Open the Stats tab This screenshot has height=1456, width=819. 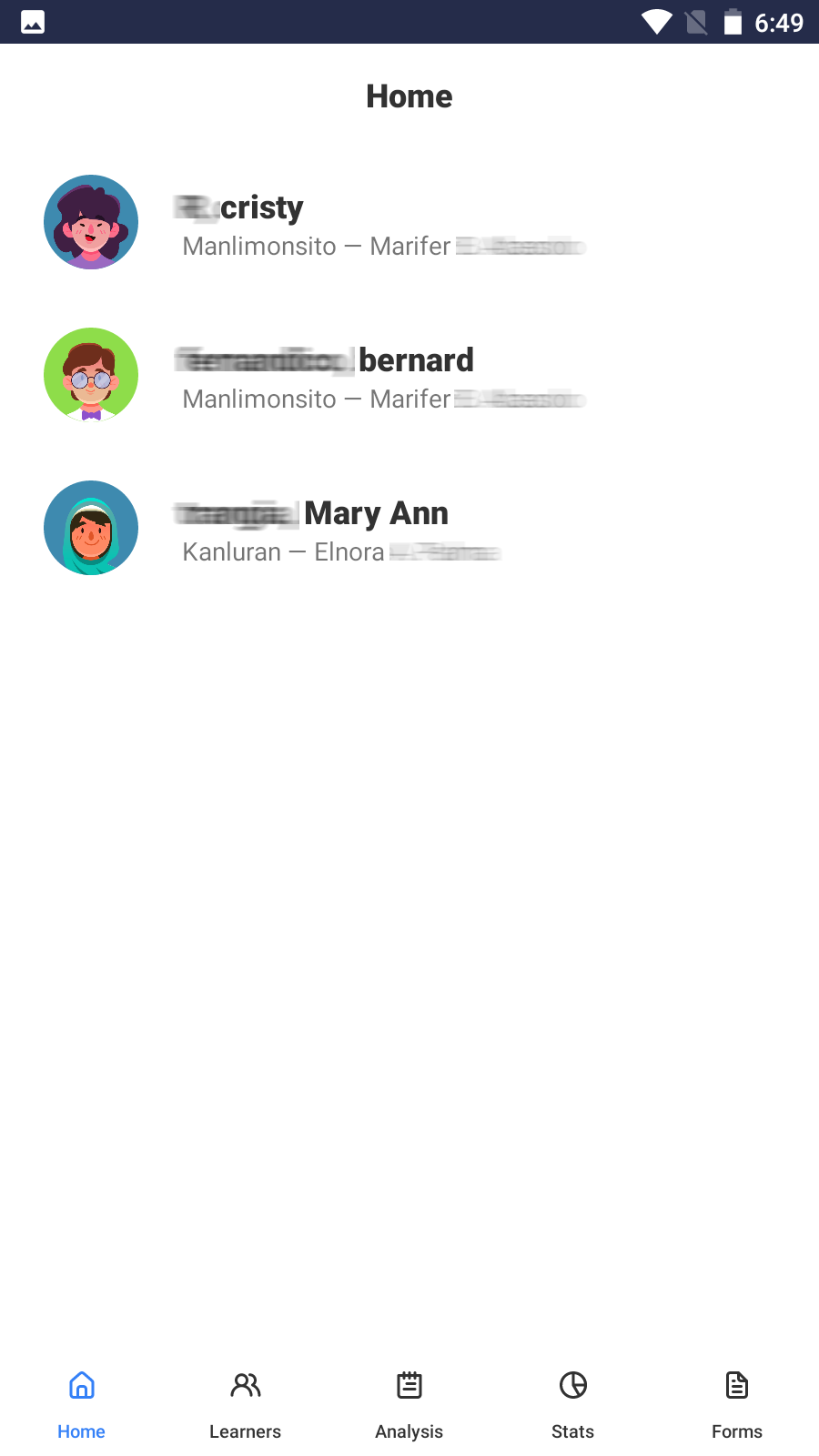coord(573,1404)
